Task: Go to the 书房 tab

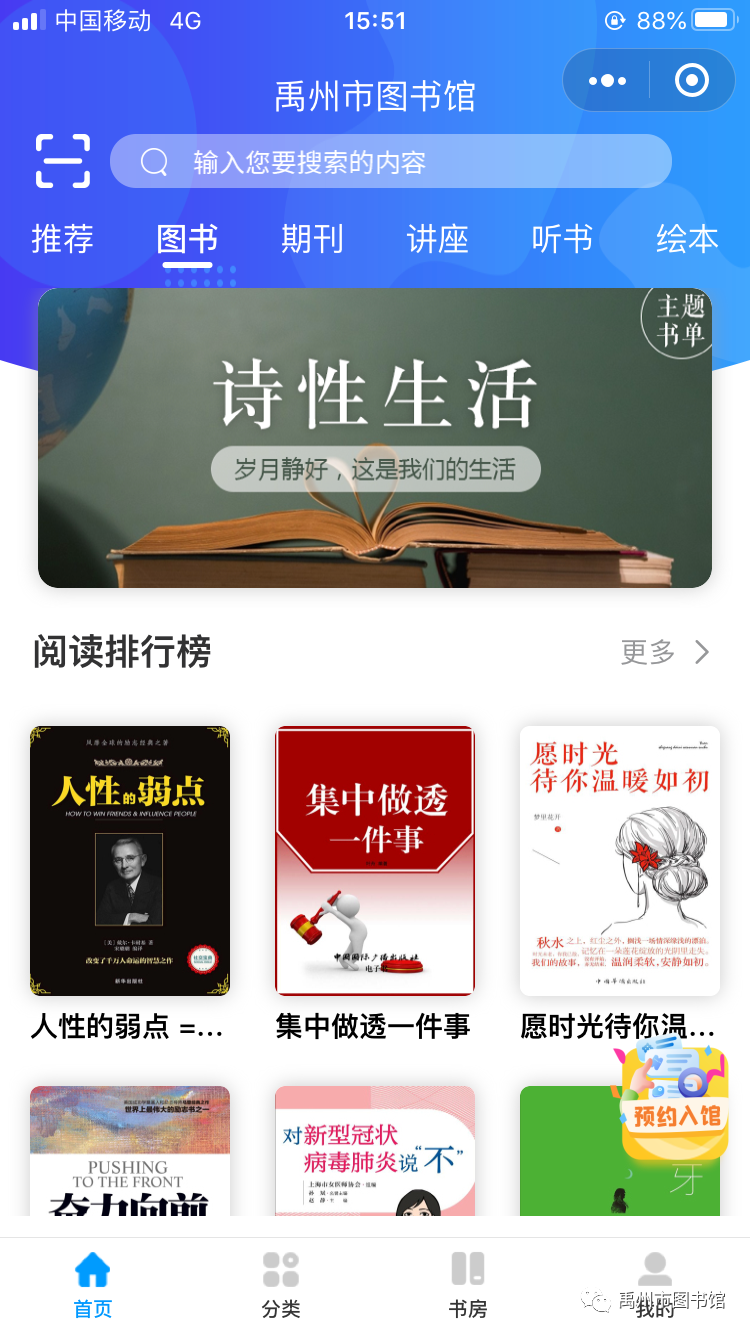Action: [468, 1285]
